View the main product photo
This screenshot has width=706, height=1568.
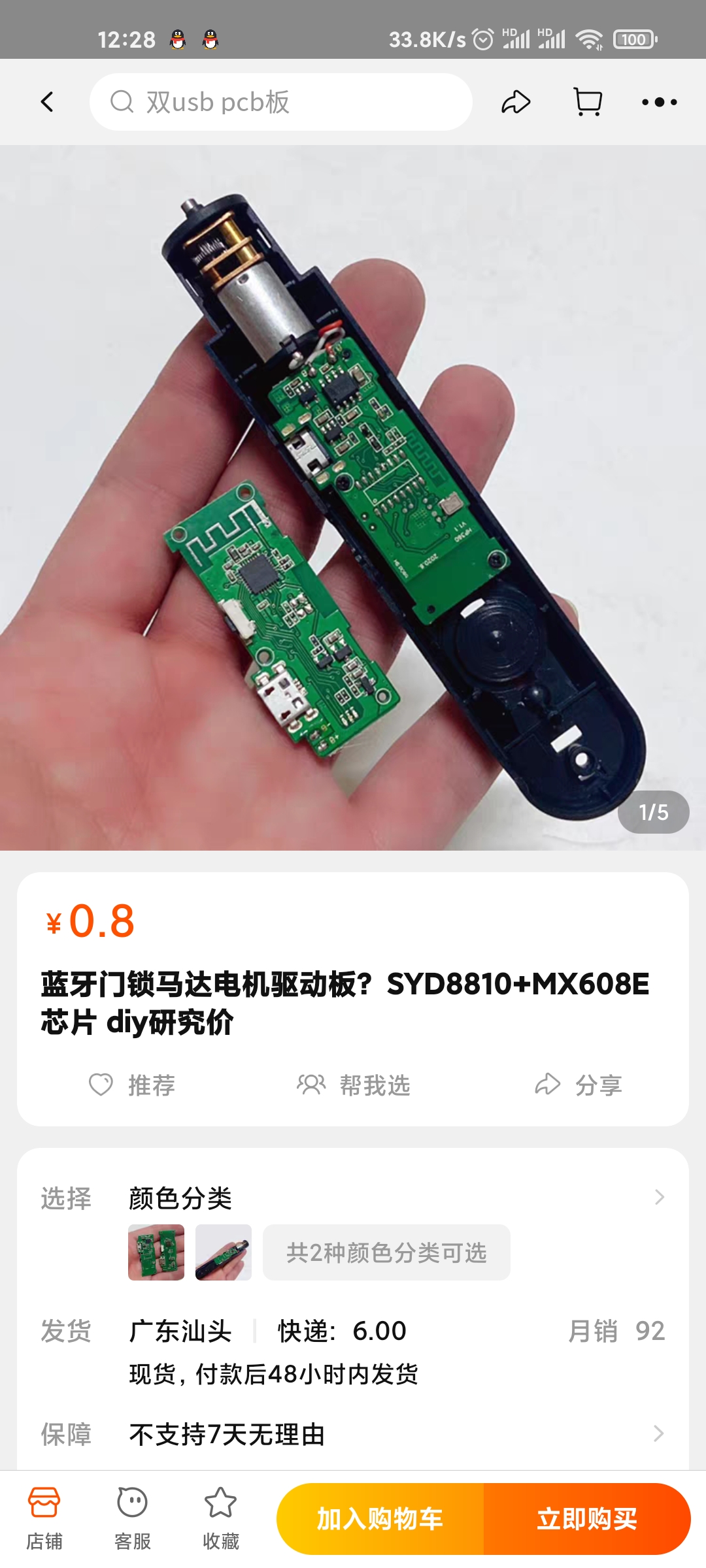coord(353,497)
